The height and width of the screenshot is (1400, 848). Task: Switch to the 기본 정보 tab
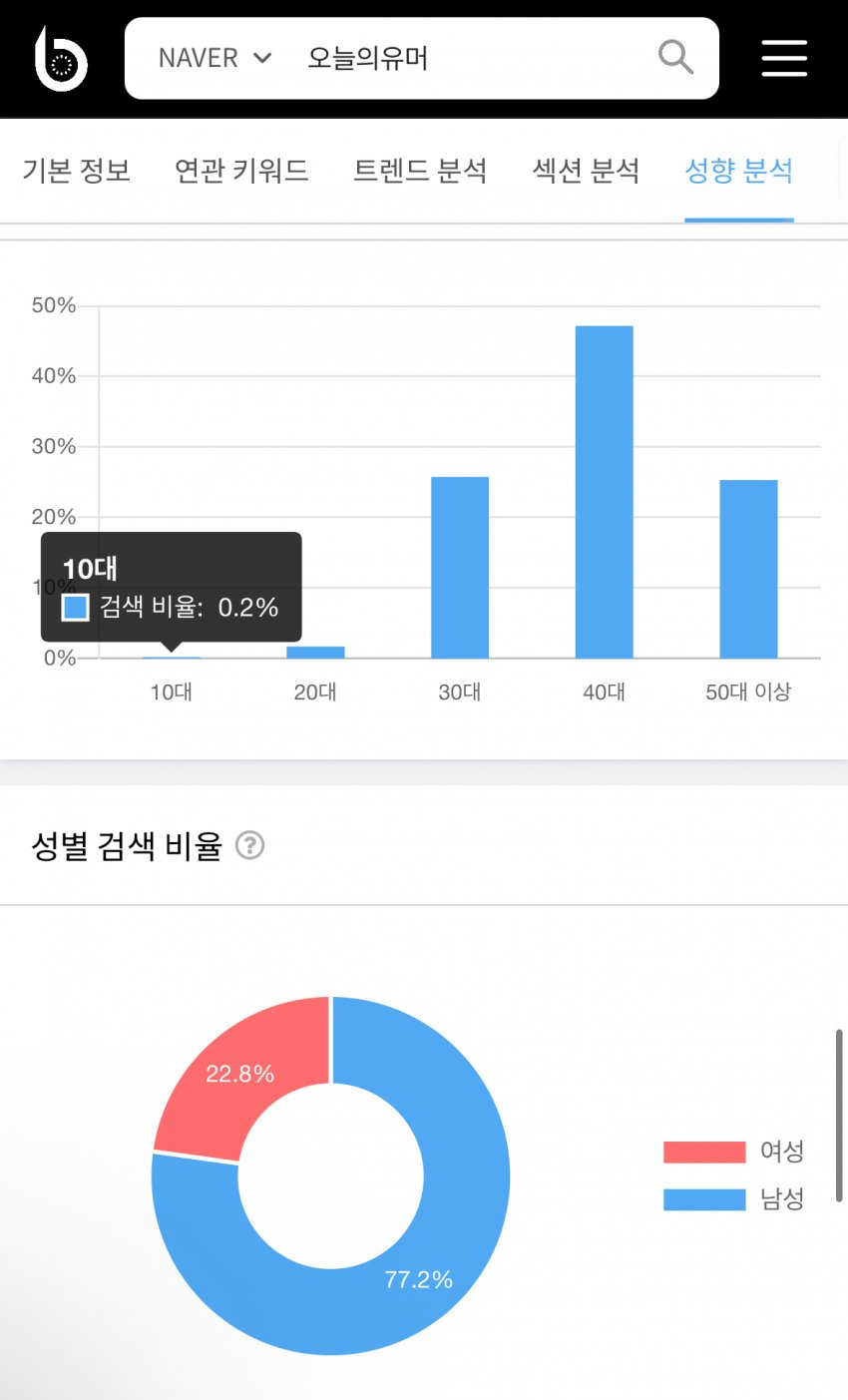pyautogui.click(x=77, y=171)
